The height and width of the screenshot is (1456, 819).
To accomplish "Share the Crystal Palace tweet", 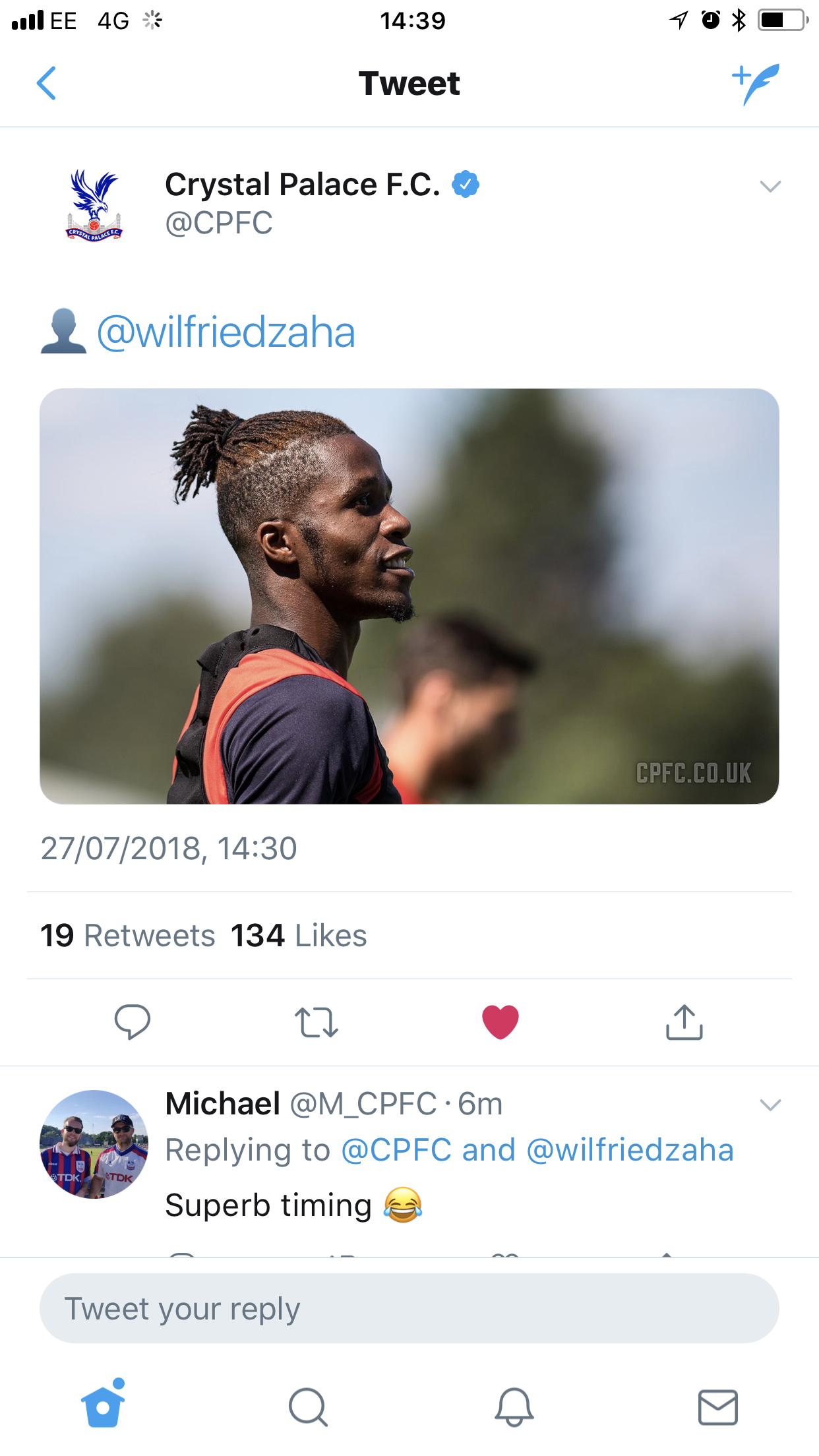I will coord(684,1022).
